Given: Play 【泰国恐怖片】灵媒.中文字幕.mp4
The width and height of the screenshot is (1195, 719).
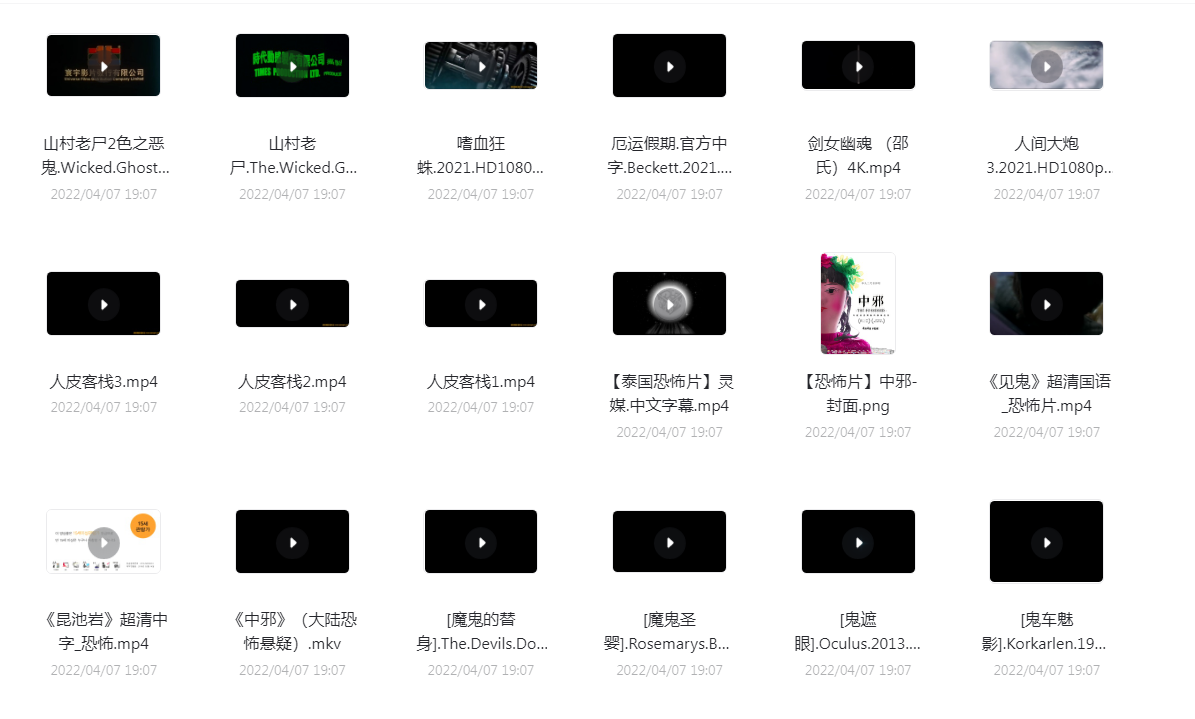Looking at the screenshot, I should 670,304.
